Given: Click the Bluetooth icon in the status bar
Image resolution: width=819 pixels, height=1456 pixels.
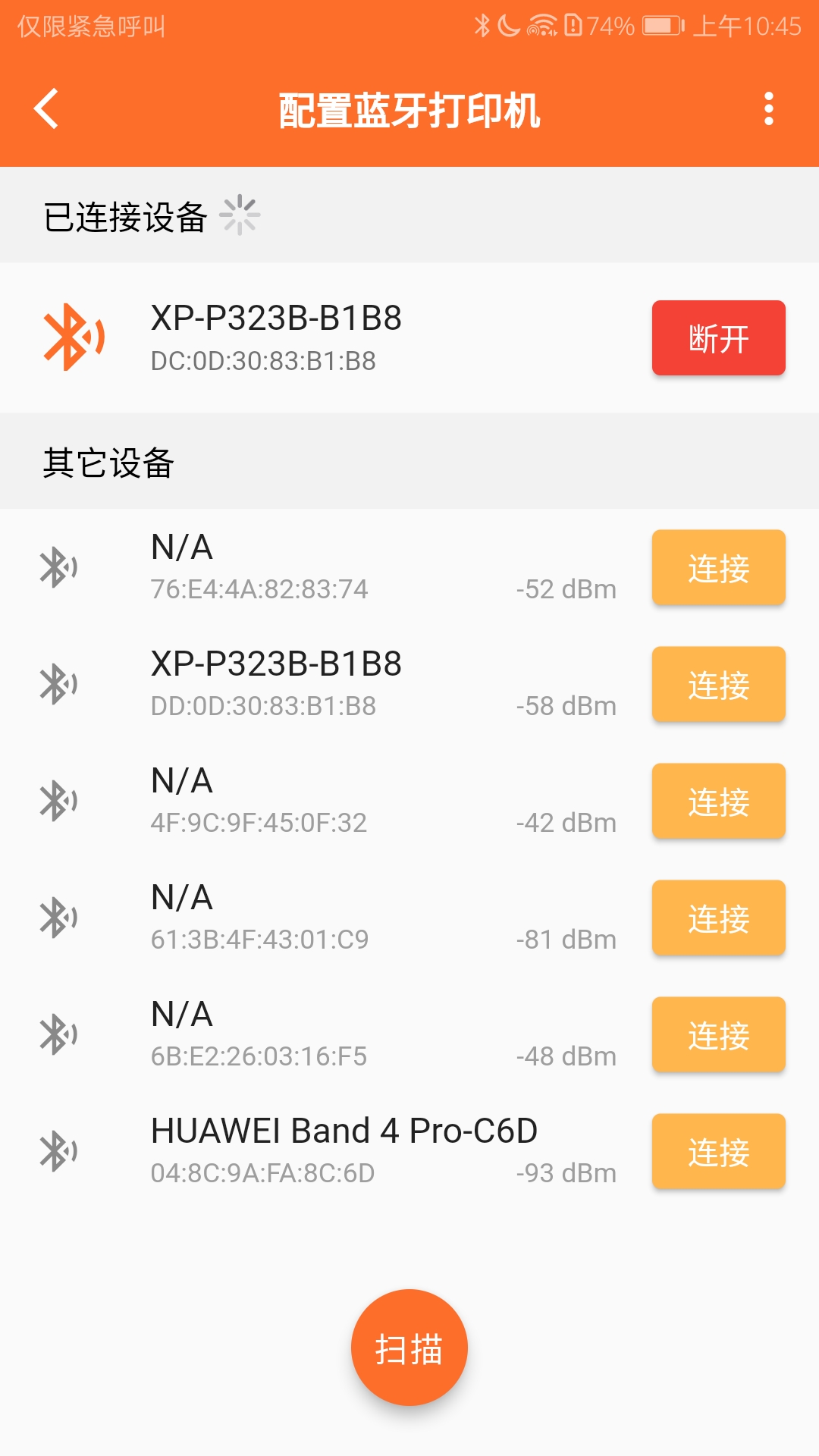Looking at the screenshot, I should tap(481, 24).
